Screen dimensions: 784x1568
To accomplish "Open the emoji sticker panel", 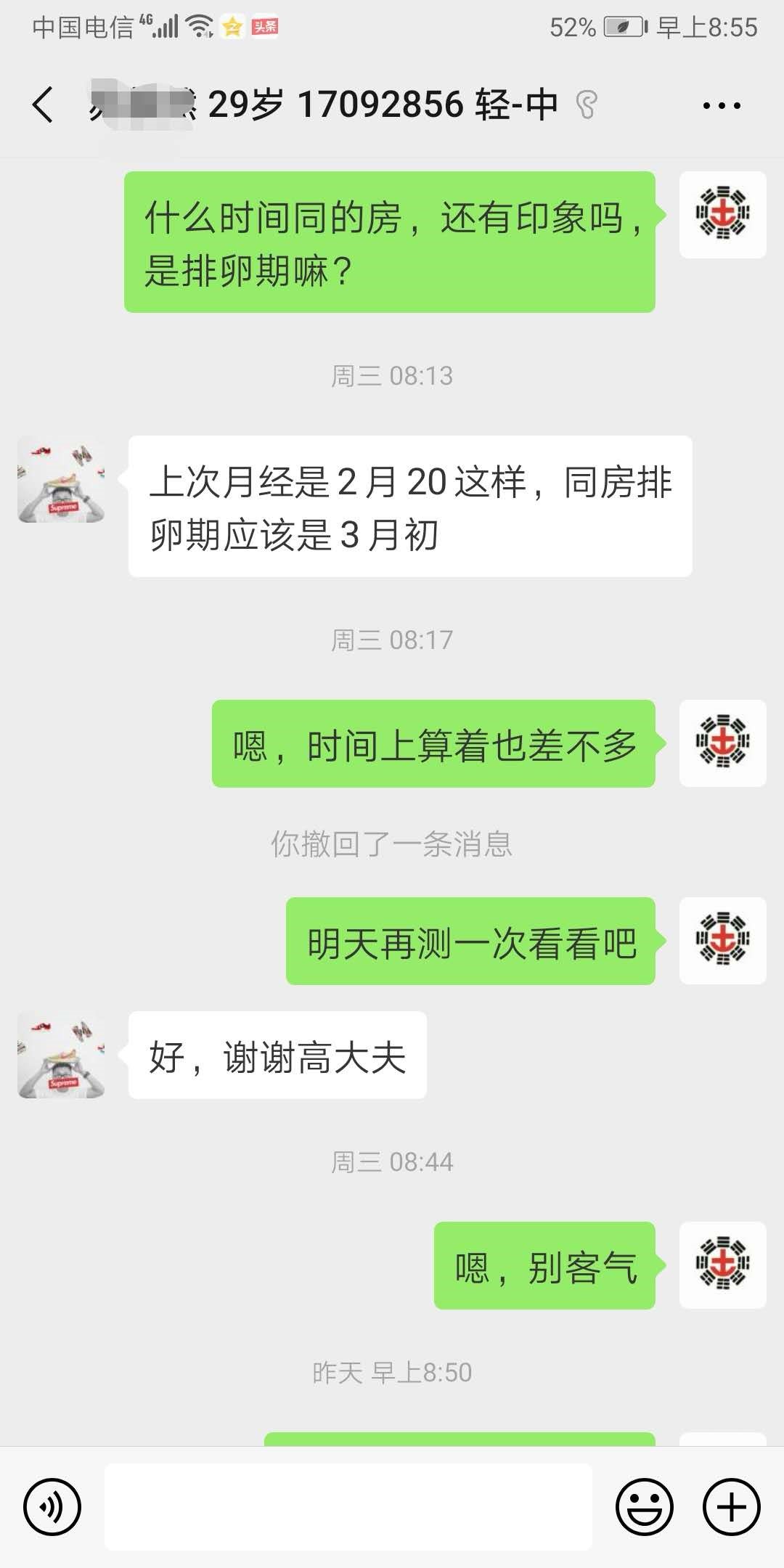I will tap(645, 1507).
